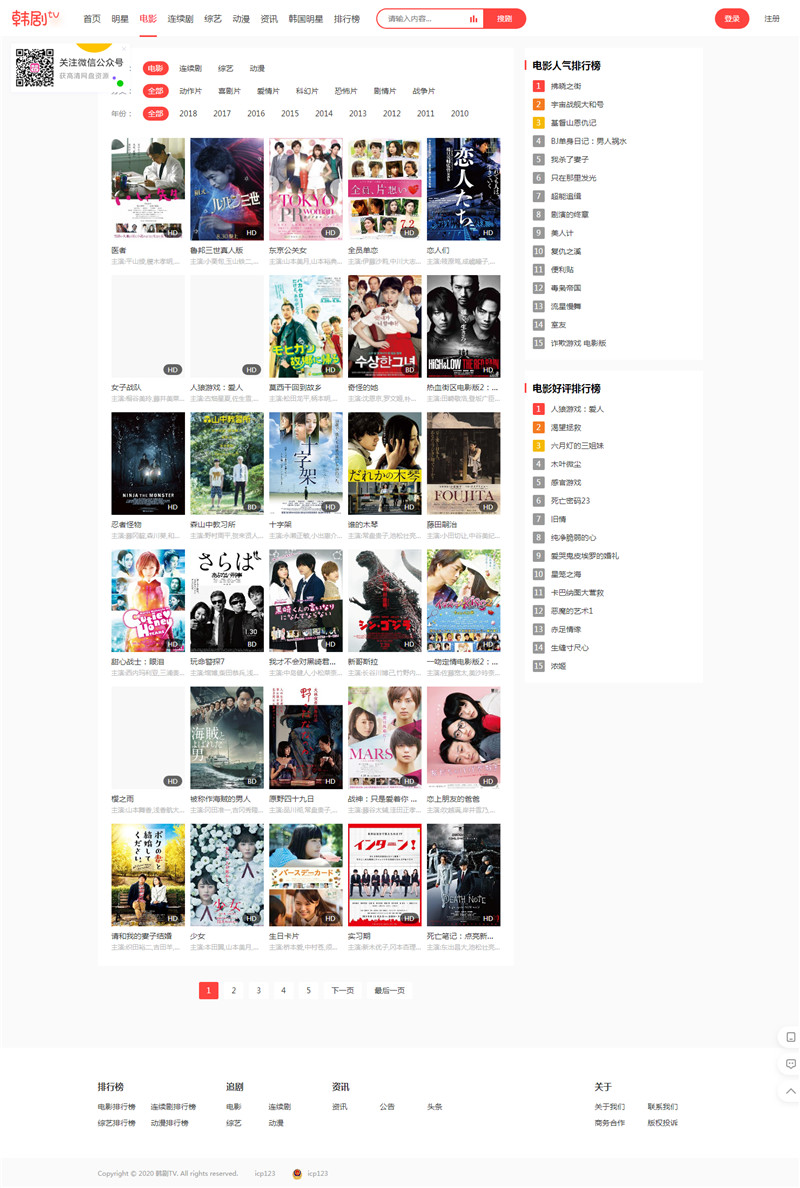This screenshot has width=800, height=1188.
Task: Go to the 首页 home tab
Action: [x=92, y=19]
